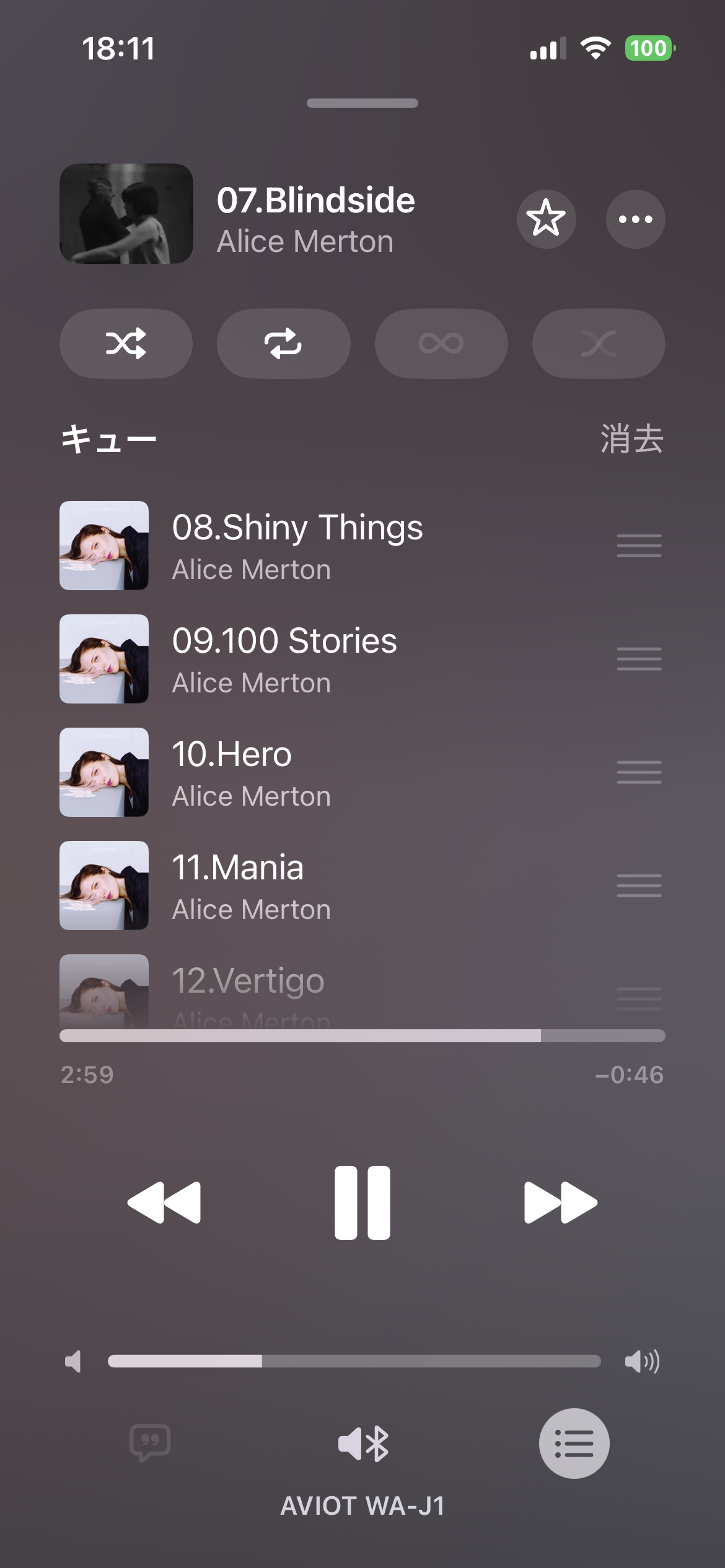Hide the queue list
The height and width of the screenshot is (1568, 725).
pyautogui.click(x=574, y=1444)
